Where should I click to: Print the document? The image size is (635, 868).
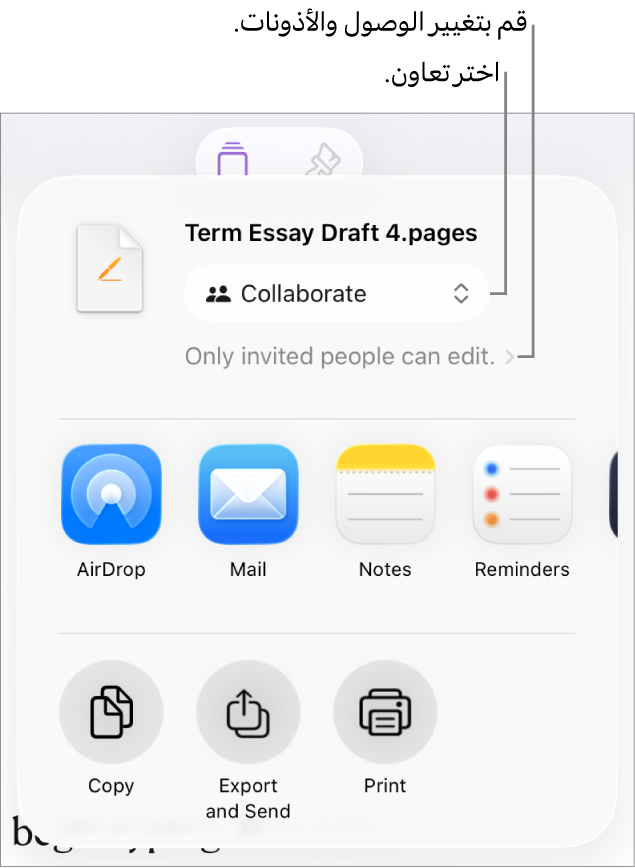tap(385, 712)
